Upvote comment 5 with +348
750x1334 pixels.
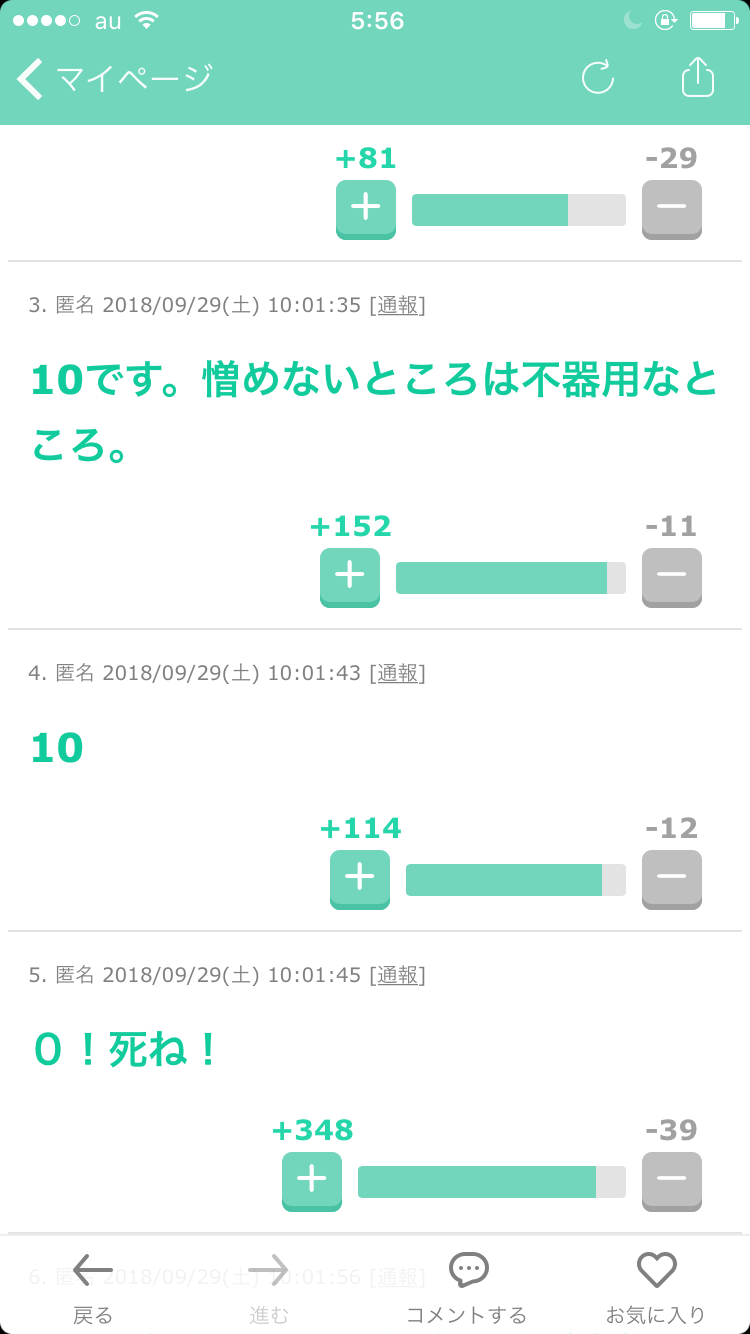(312, 1182)
